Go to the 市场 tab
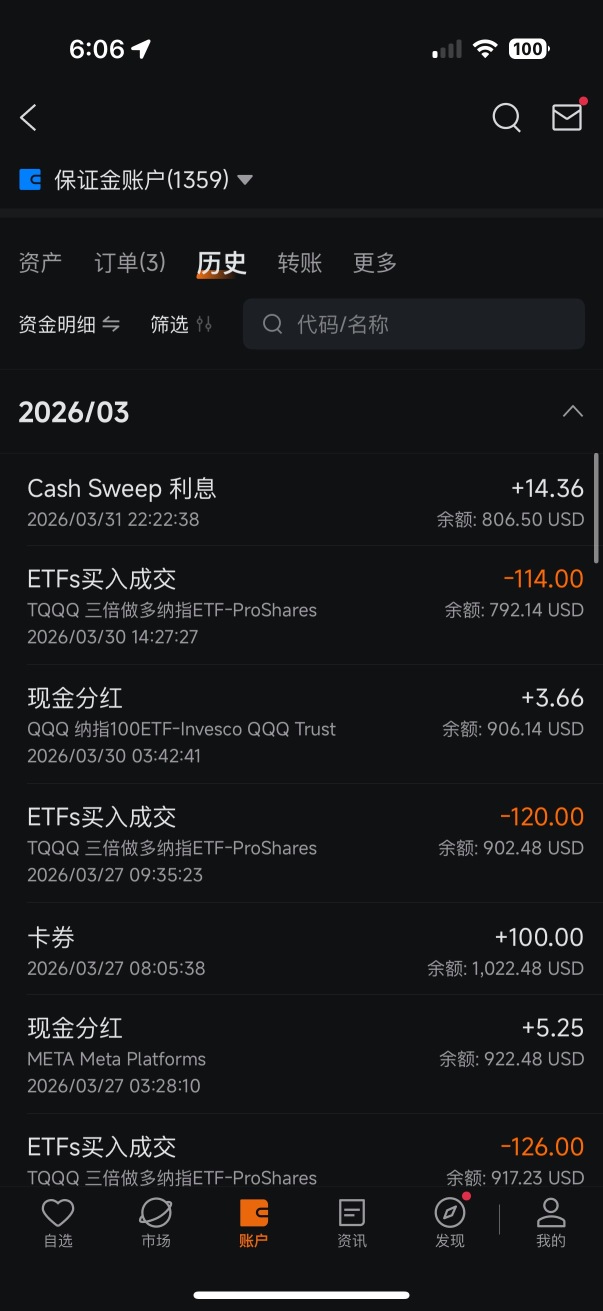Screen dimensions: 603x1311 click(x=155, y=1224)
